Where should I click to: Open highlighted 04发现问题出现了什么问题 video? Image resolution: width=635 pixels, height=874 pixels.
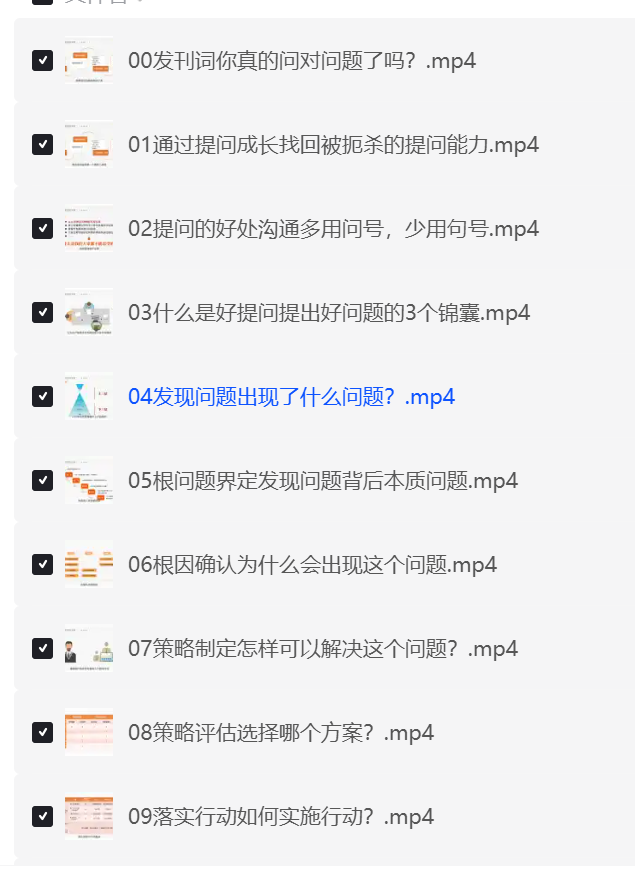click(291, 397)
